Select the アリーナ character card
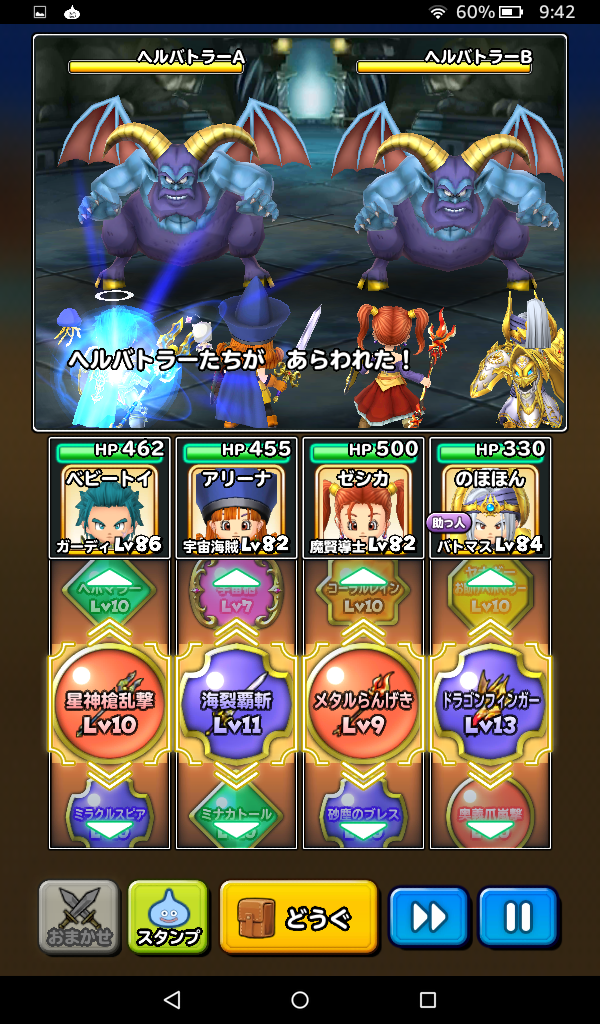 236,498
